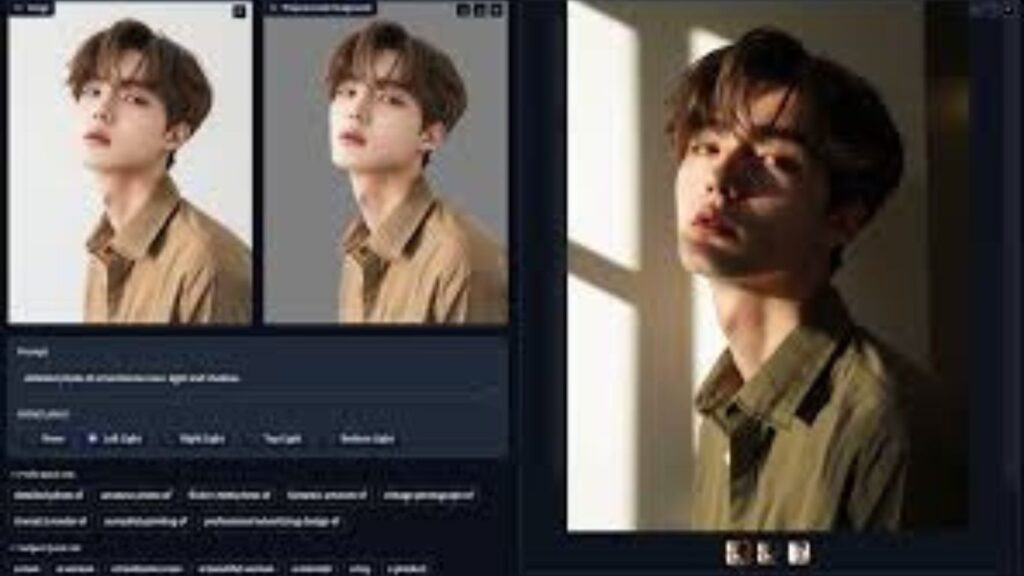The height and width of the screenshot is (576, 1024).
Task: Remove the uploaded input image
Action: pyautogui.click(x=238, y=11)
